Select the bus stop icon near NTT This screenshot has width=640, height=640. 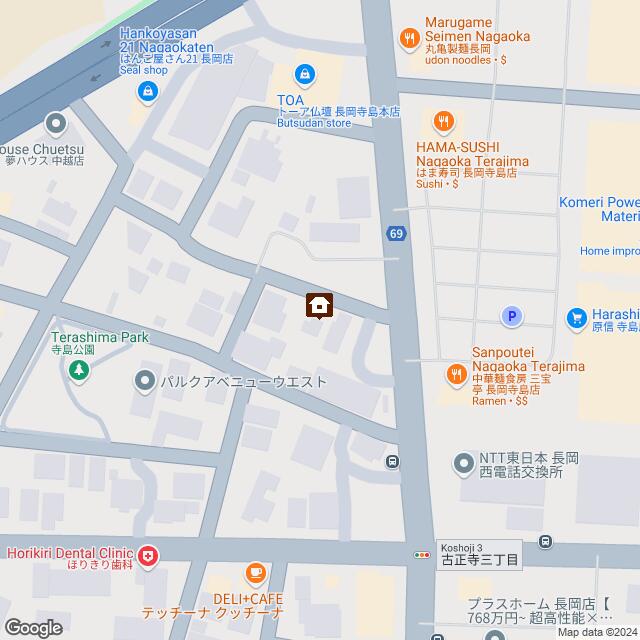tap(393, 461)
